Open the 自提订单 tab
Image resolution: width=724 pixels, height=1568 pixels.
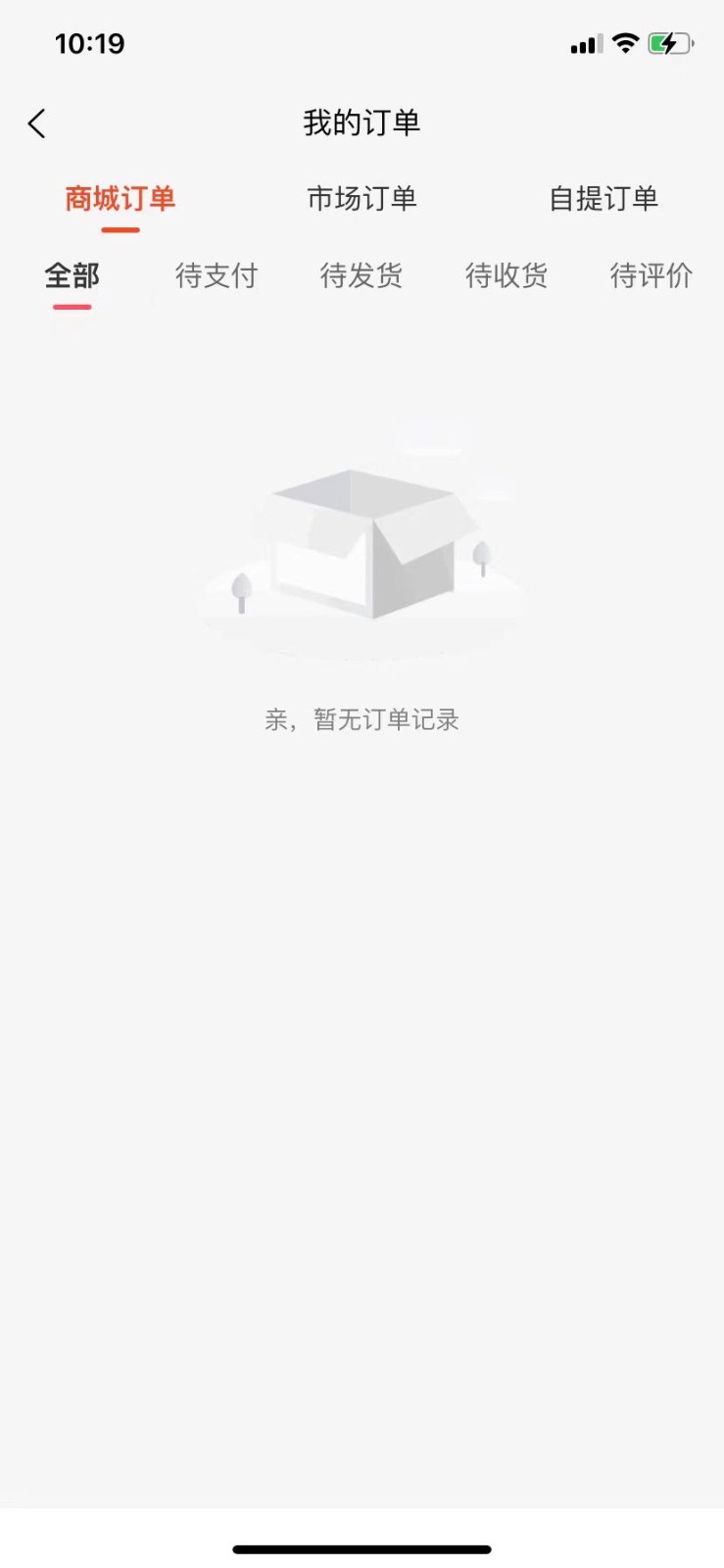(x=603, y=199)
